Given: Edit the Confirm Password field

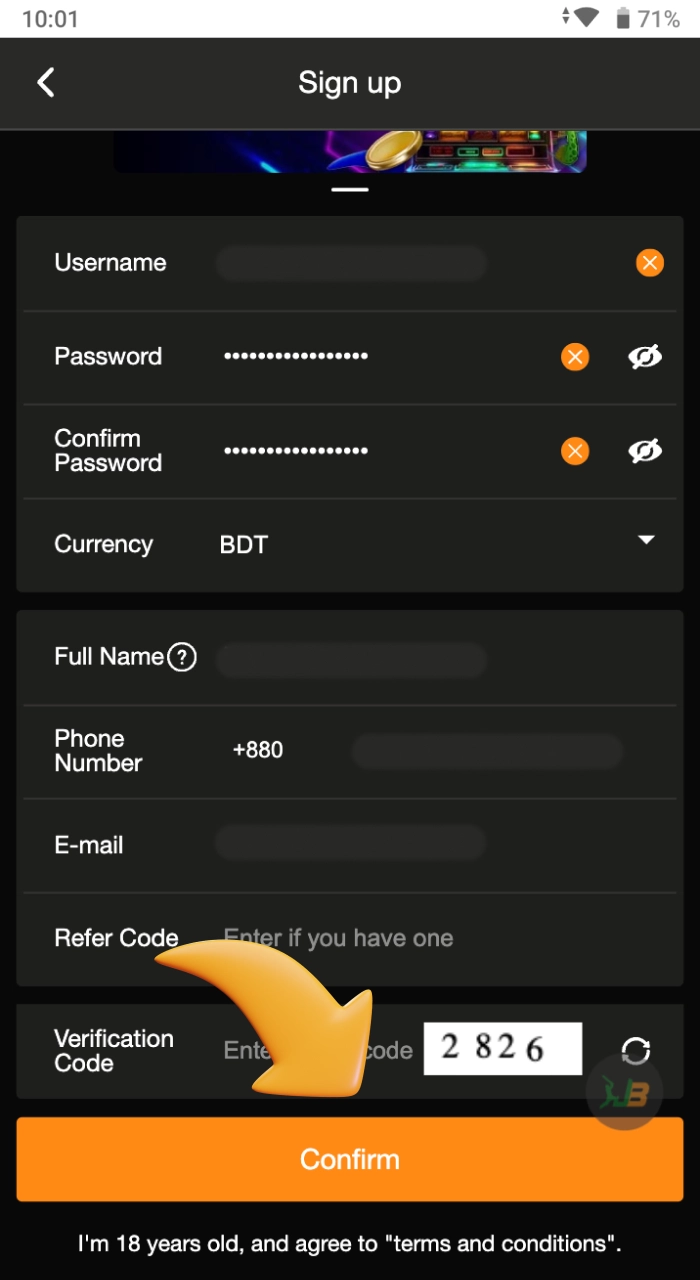Looking at the screenshot, I should click(380, 451).
